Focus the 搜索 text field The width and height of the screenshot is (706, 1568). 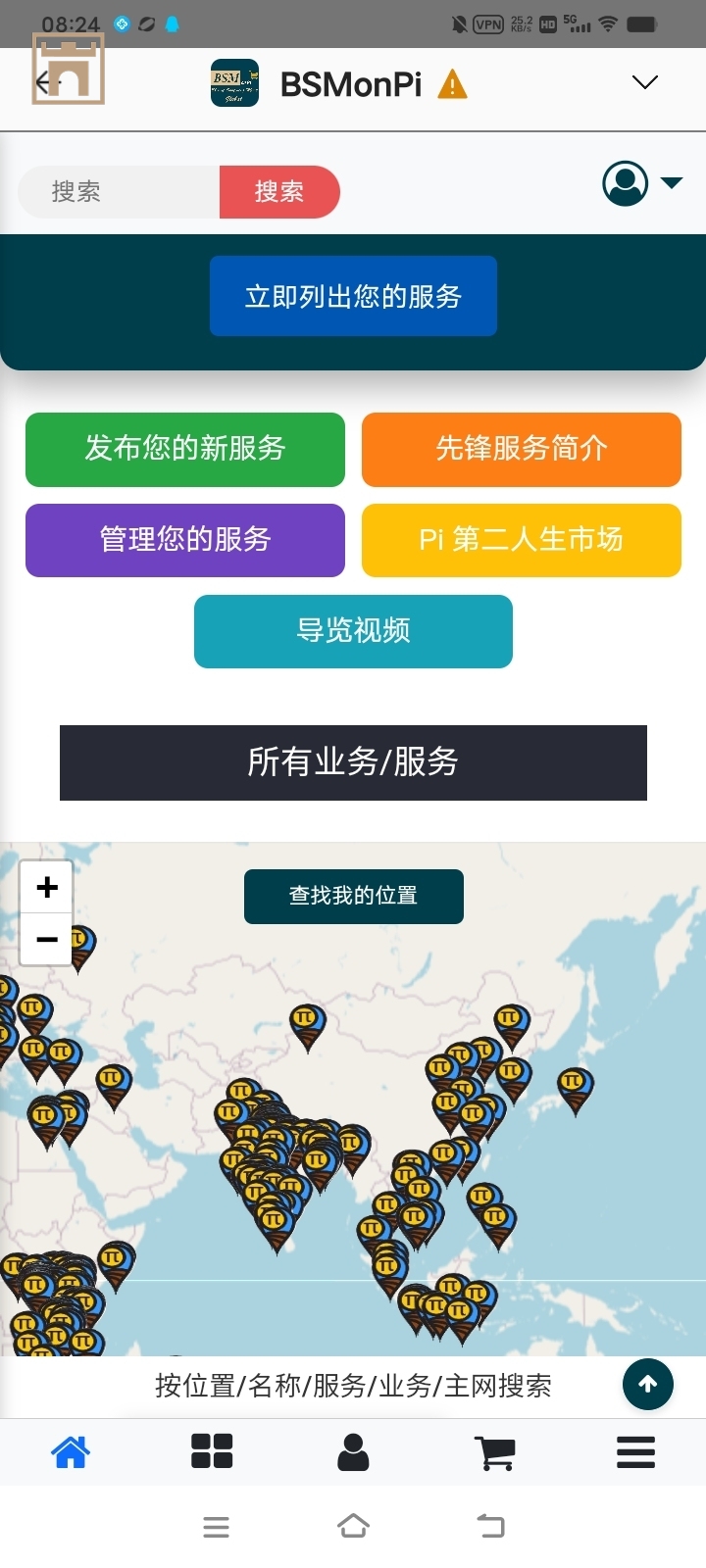tap(120, 192)
